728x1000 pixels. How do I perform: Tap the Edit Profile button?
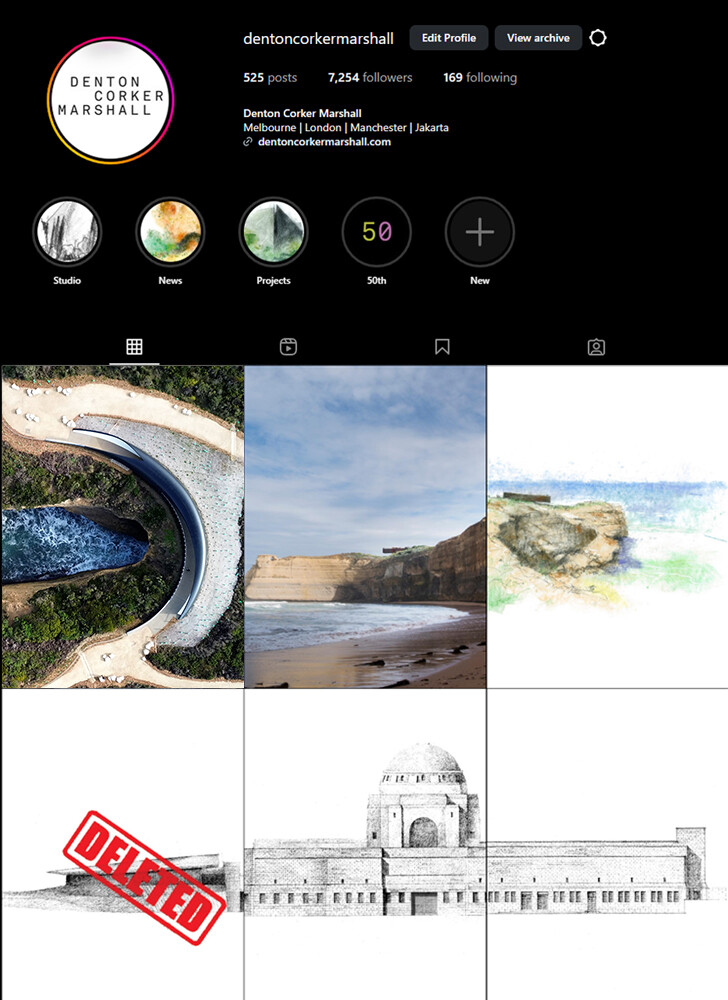[x=449, y=38]
